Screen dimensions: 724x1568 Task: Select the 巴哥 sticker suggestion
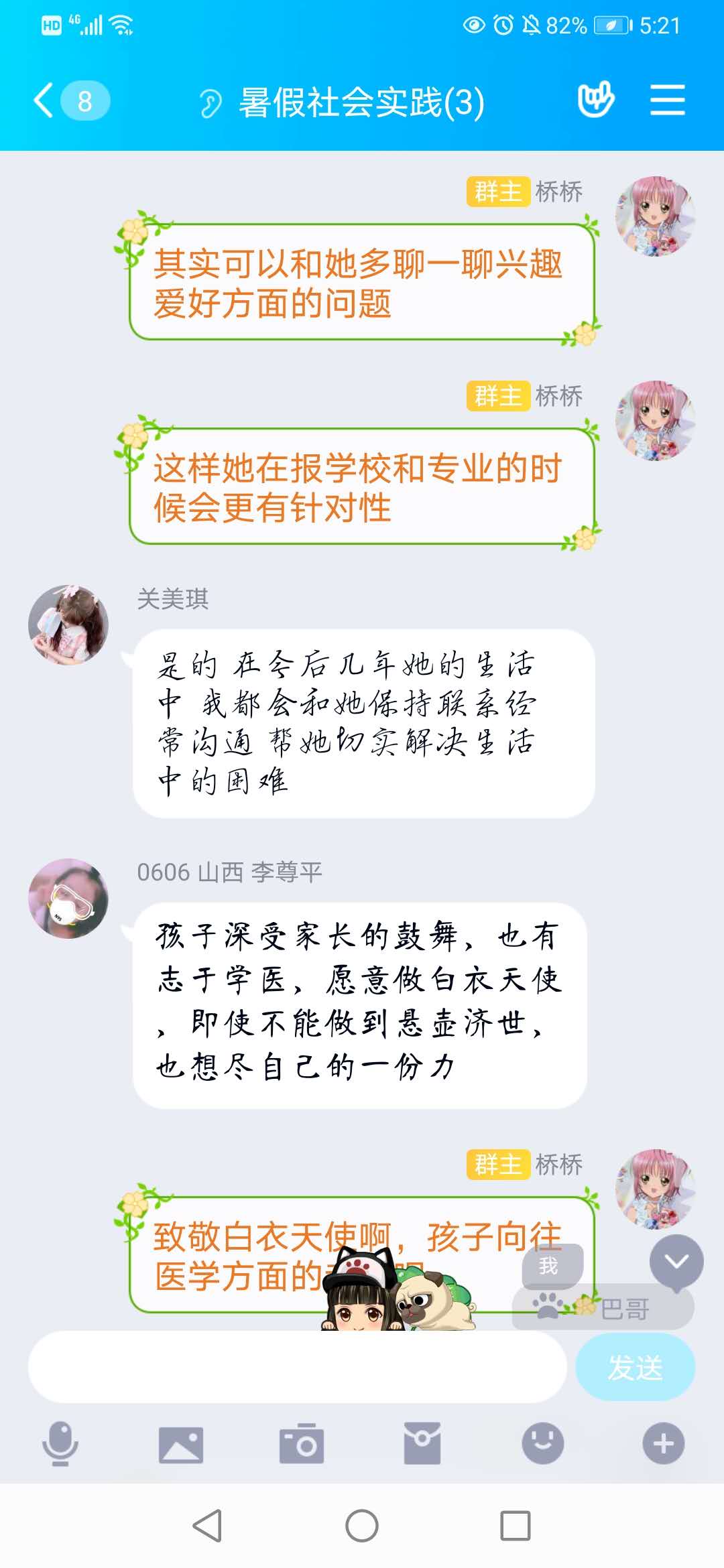pos(603,1308)
